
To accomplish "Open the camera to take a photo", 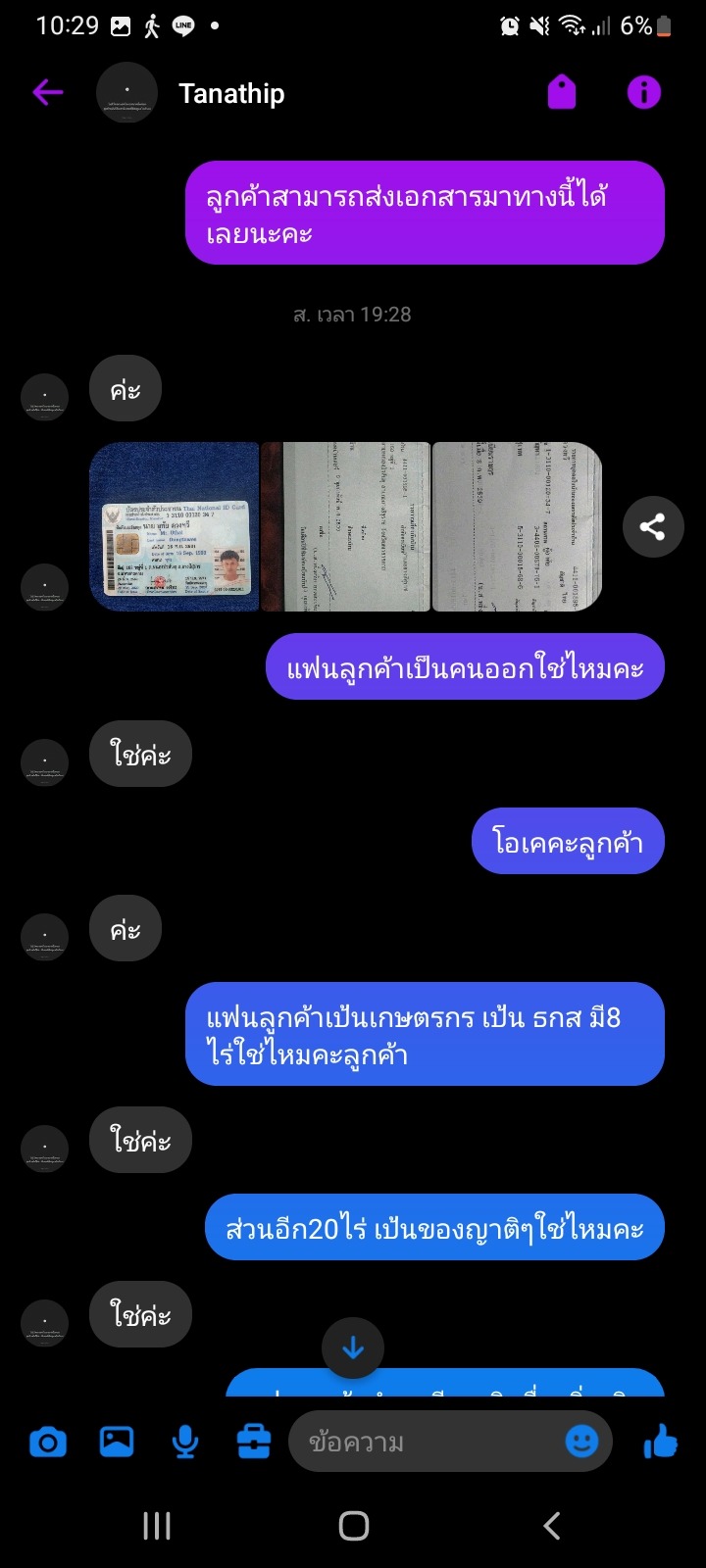I will click(48, 1442).
